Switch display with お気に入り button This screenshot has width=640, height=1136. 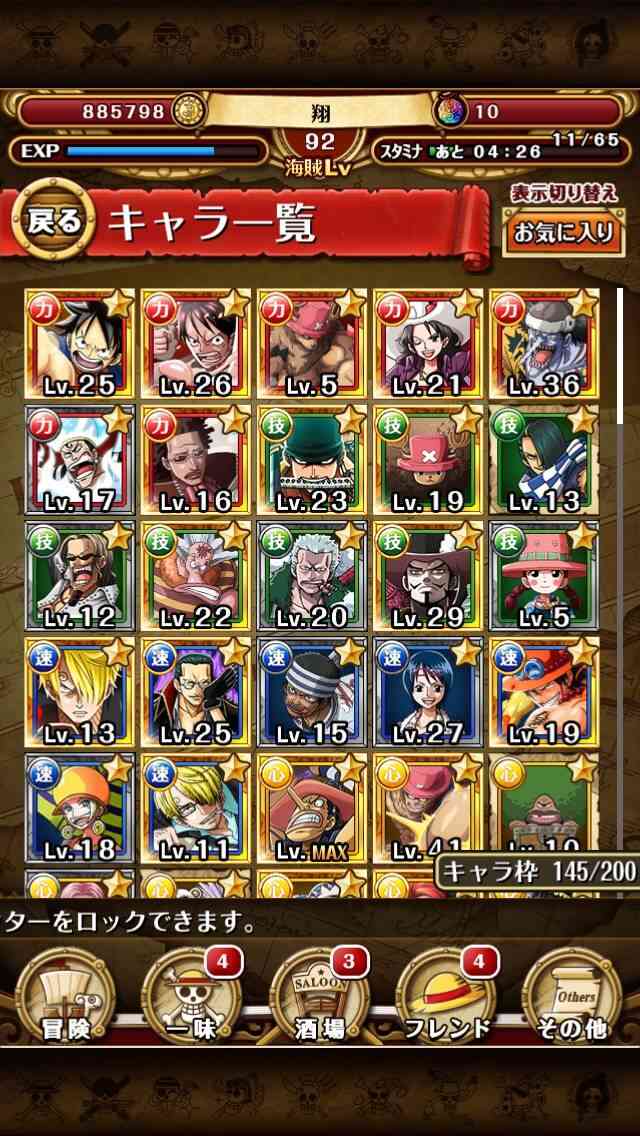tap(563, 233)
